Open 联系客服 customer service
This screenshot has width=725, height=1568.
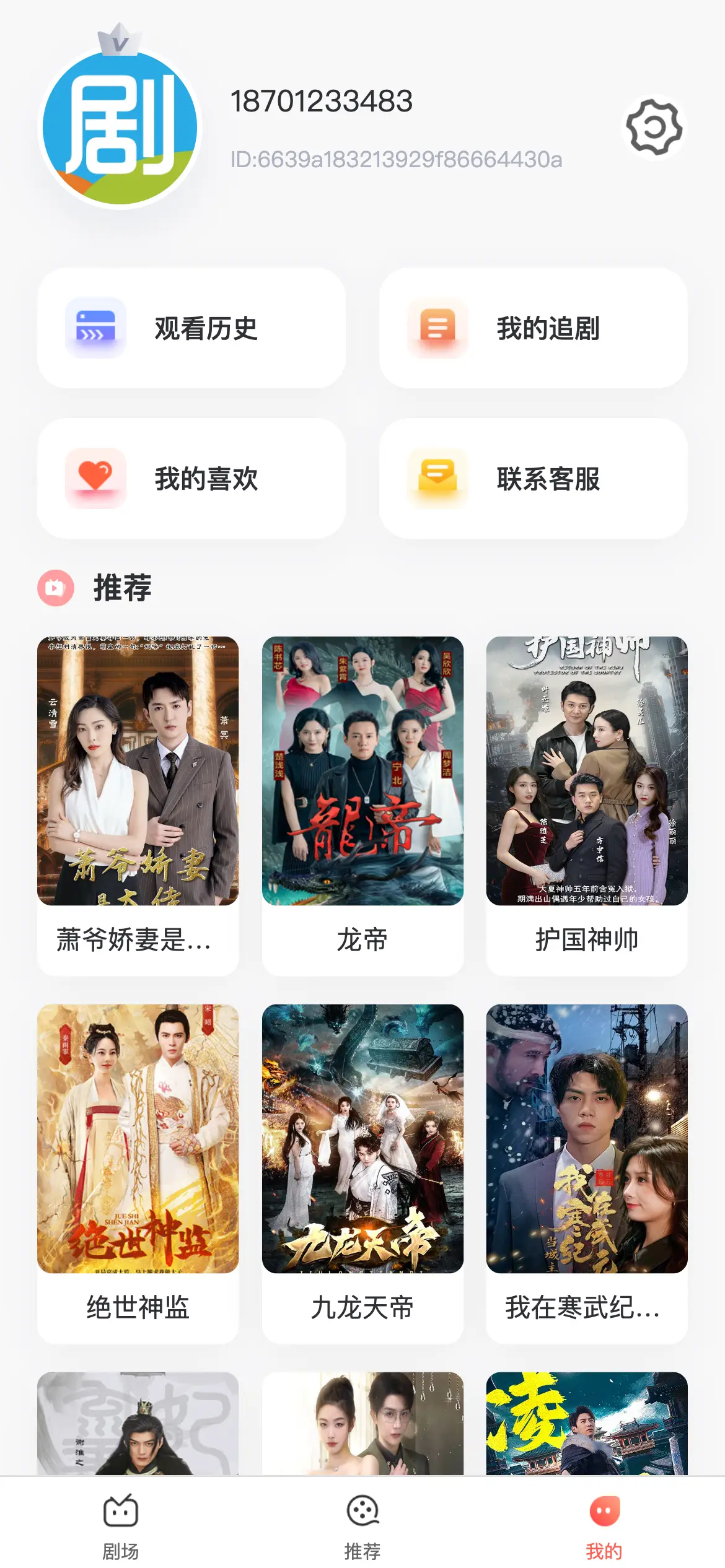coord(533,479)
